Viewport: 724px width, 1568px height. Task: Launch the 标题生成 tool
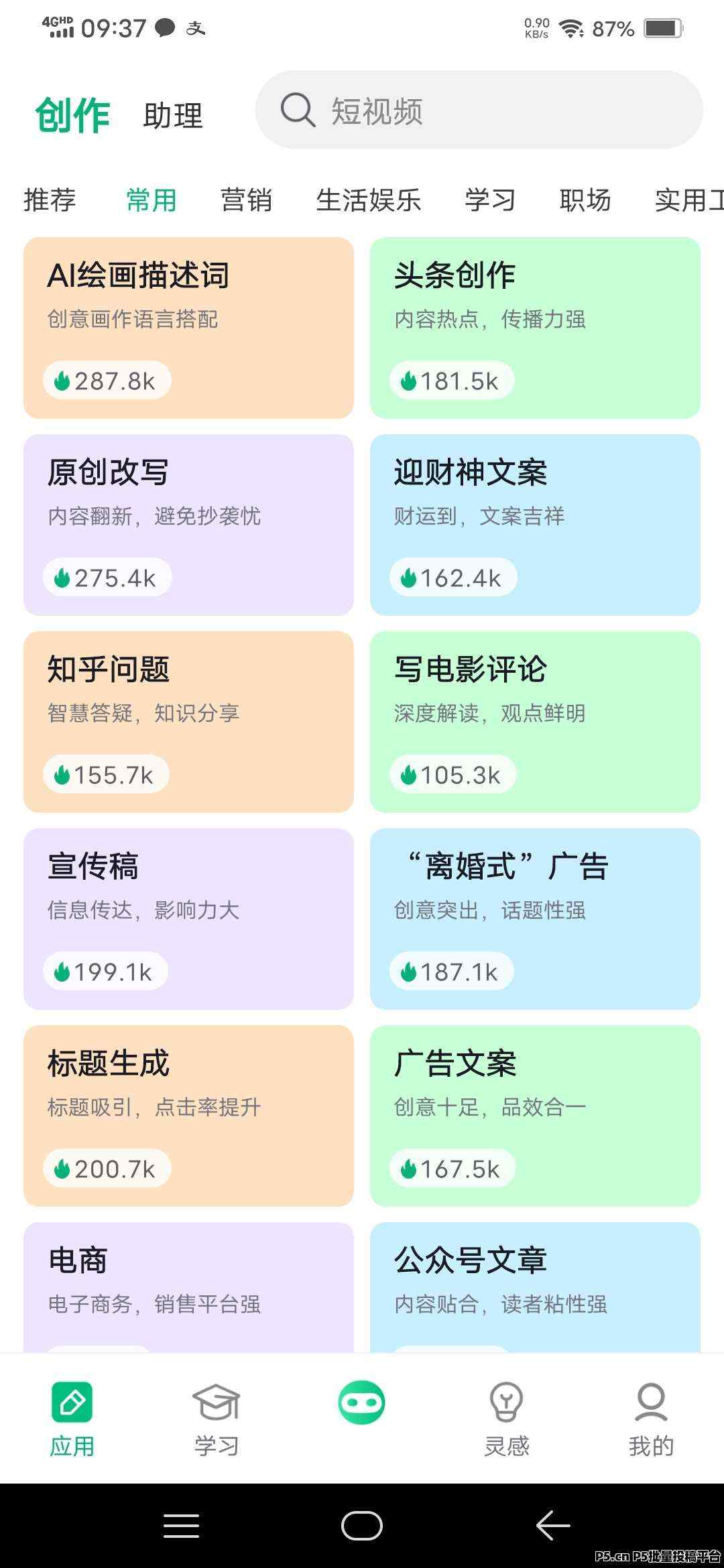tap(188, 1116)
